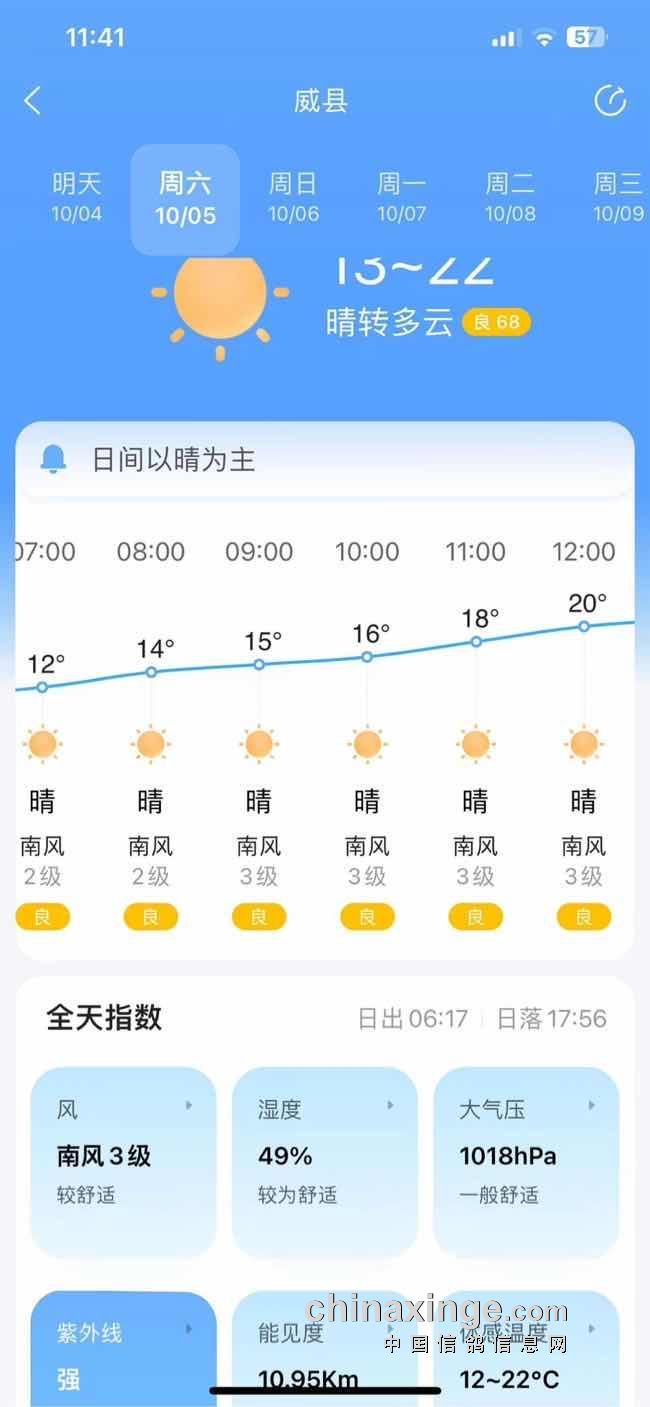
Task: Open the 紫外线 强 index card
Action: tap(123, 1350)
